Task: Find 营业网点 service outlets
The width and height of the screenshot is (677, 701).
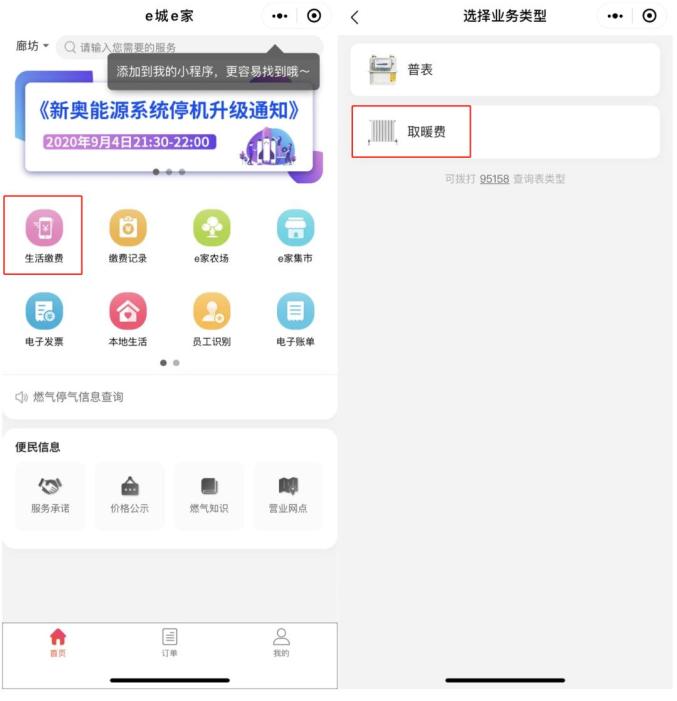Action: (288, 495)
